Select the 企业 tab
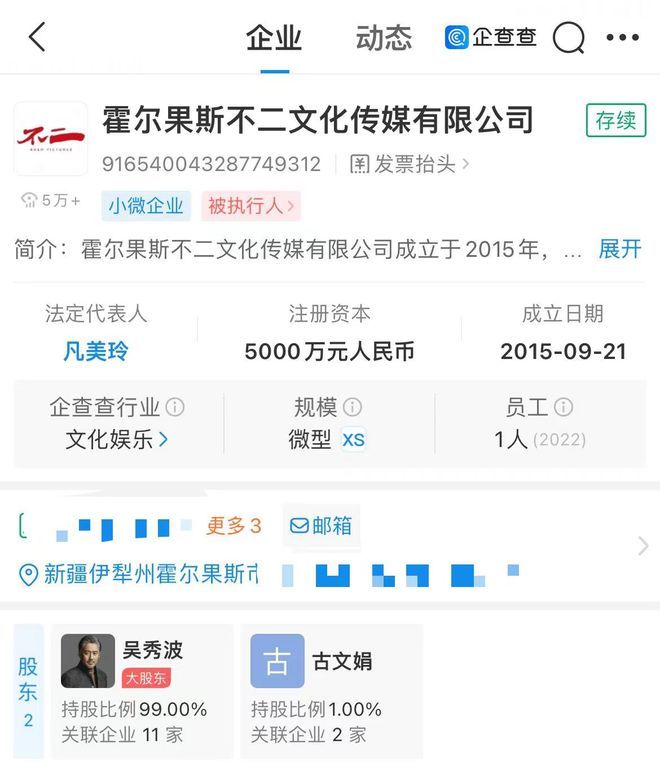The image size is (660, 762). pyautogui.click(x=273, y=38)
